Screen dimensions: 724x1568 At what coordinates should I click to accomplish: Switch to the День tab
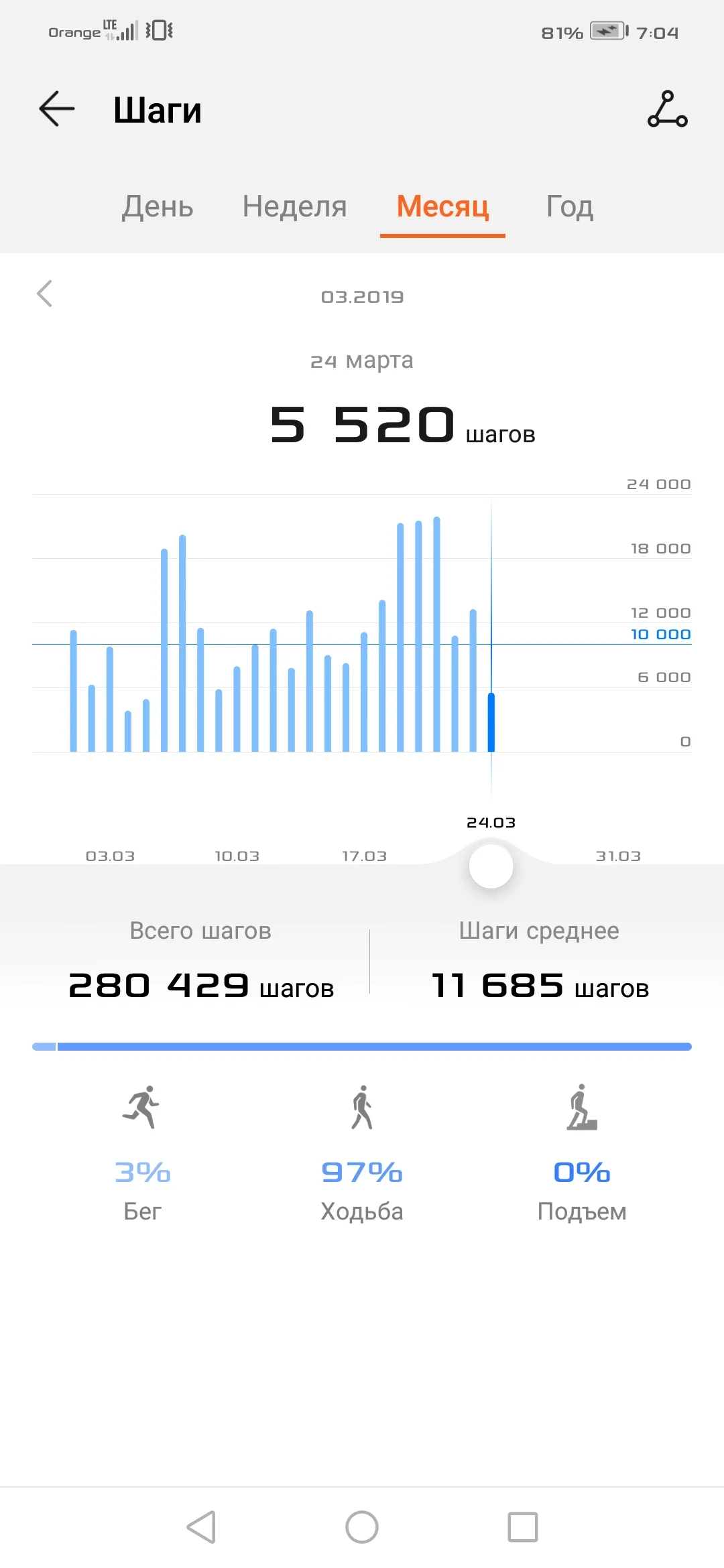[x=158, y=206]
